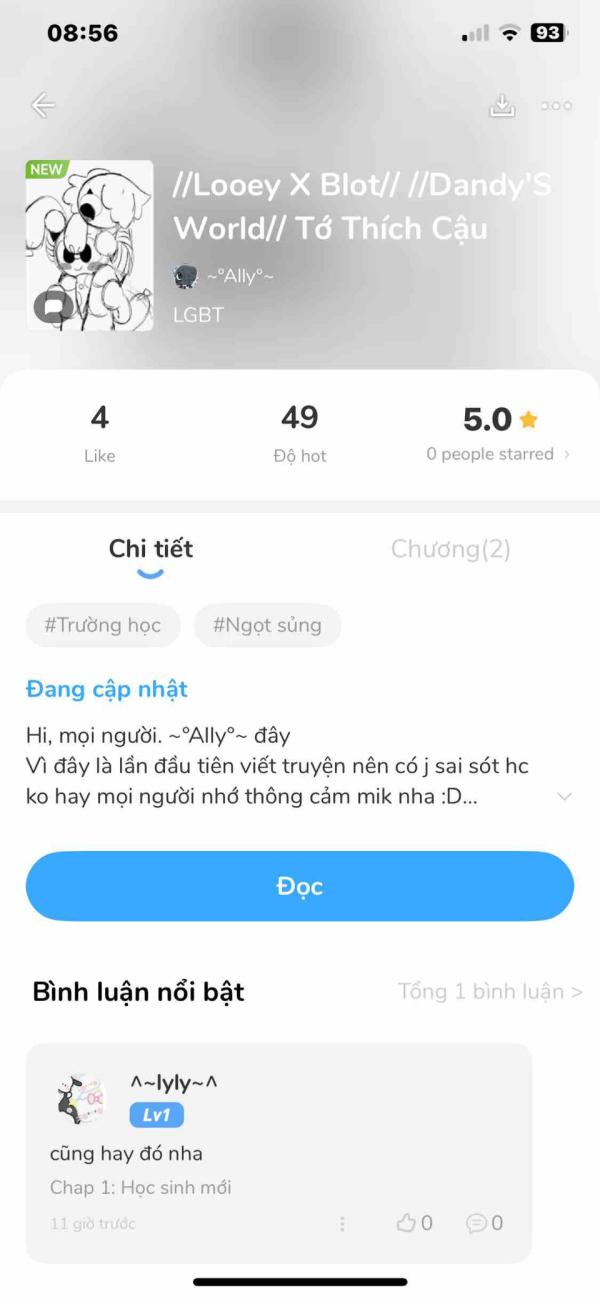Select the Chi tiết tab
Screen dimensions: 600x1299
tap(150, 549)
